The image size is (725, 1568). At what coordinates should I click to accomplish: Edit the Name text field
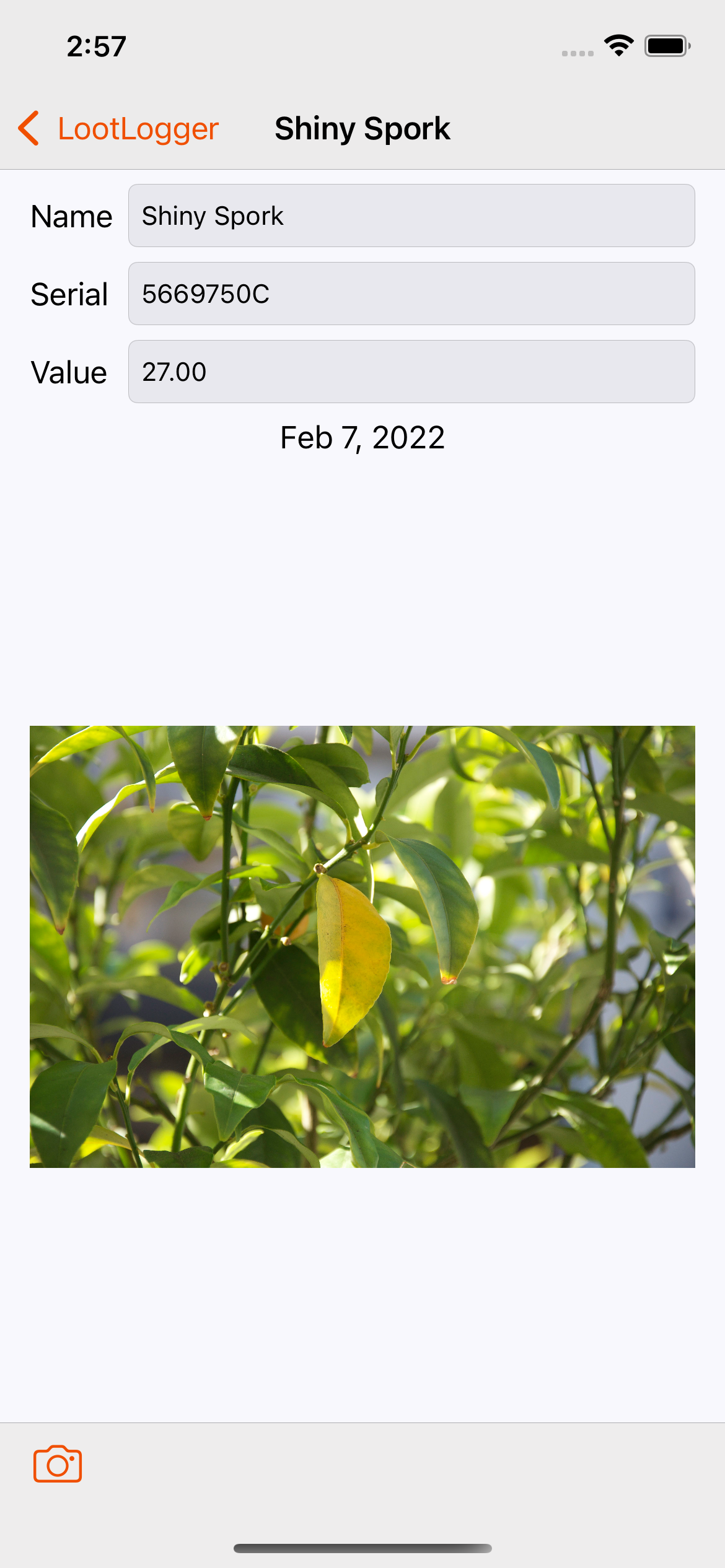[x=411, y=216]
